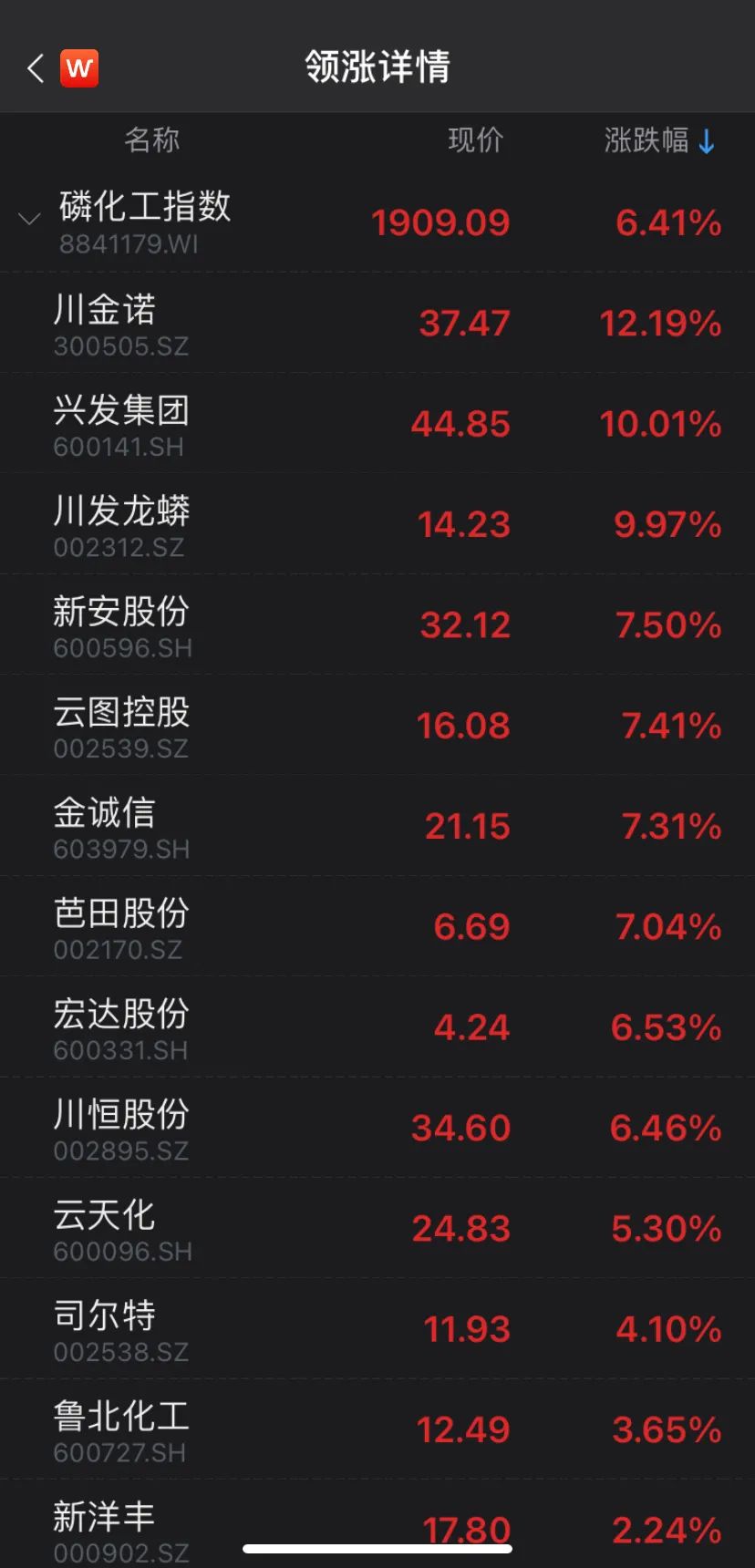Image resolution: width=755 pixels, height=1568 pixels.
Task: View 新安股份 price 32.12
Action: coord(465,624)
